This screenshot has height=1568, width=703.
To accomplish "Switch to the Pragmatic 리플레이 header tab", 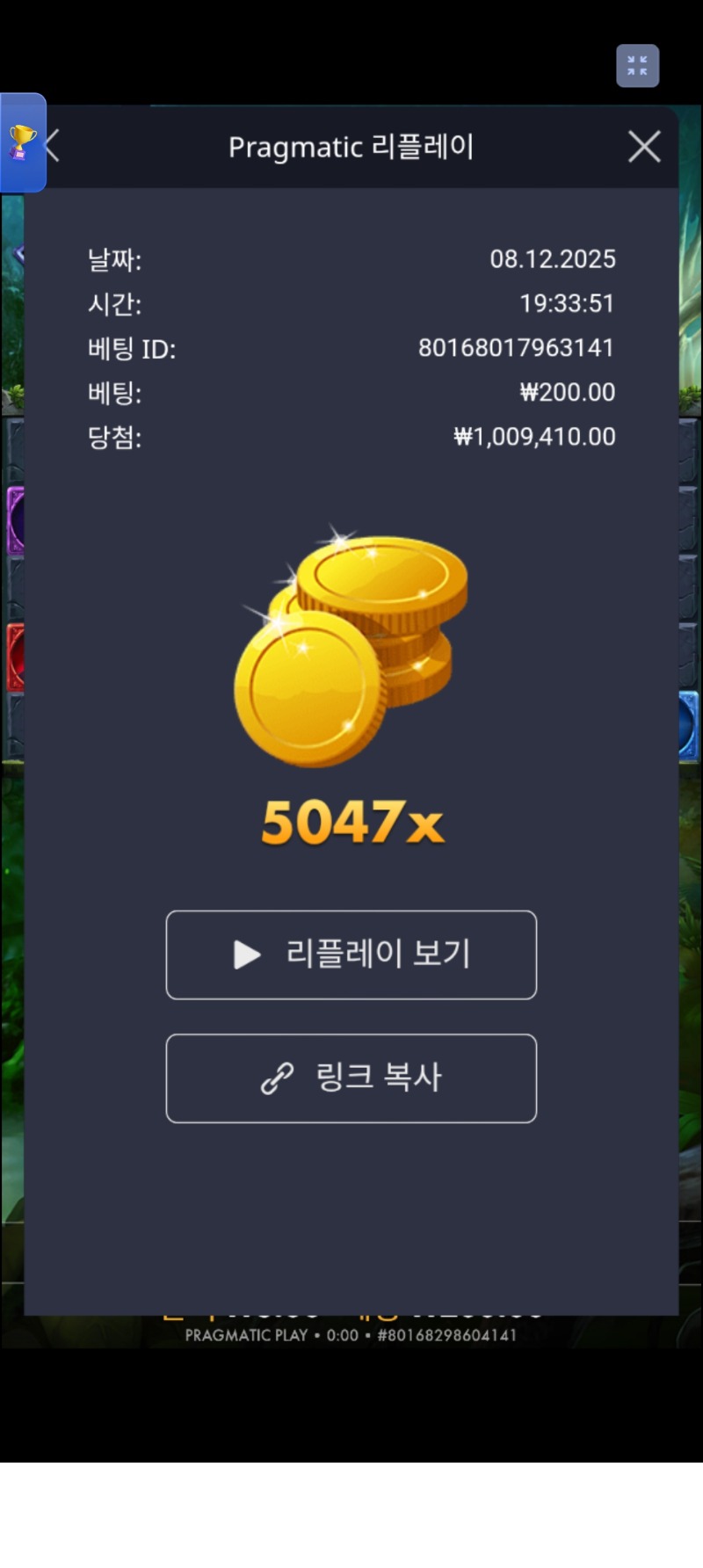I will click(351, 147).
